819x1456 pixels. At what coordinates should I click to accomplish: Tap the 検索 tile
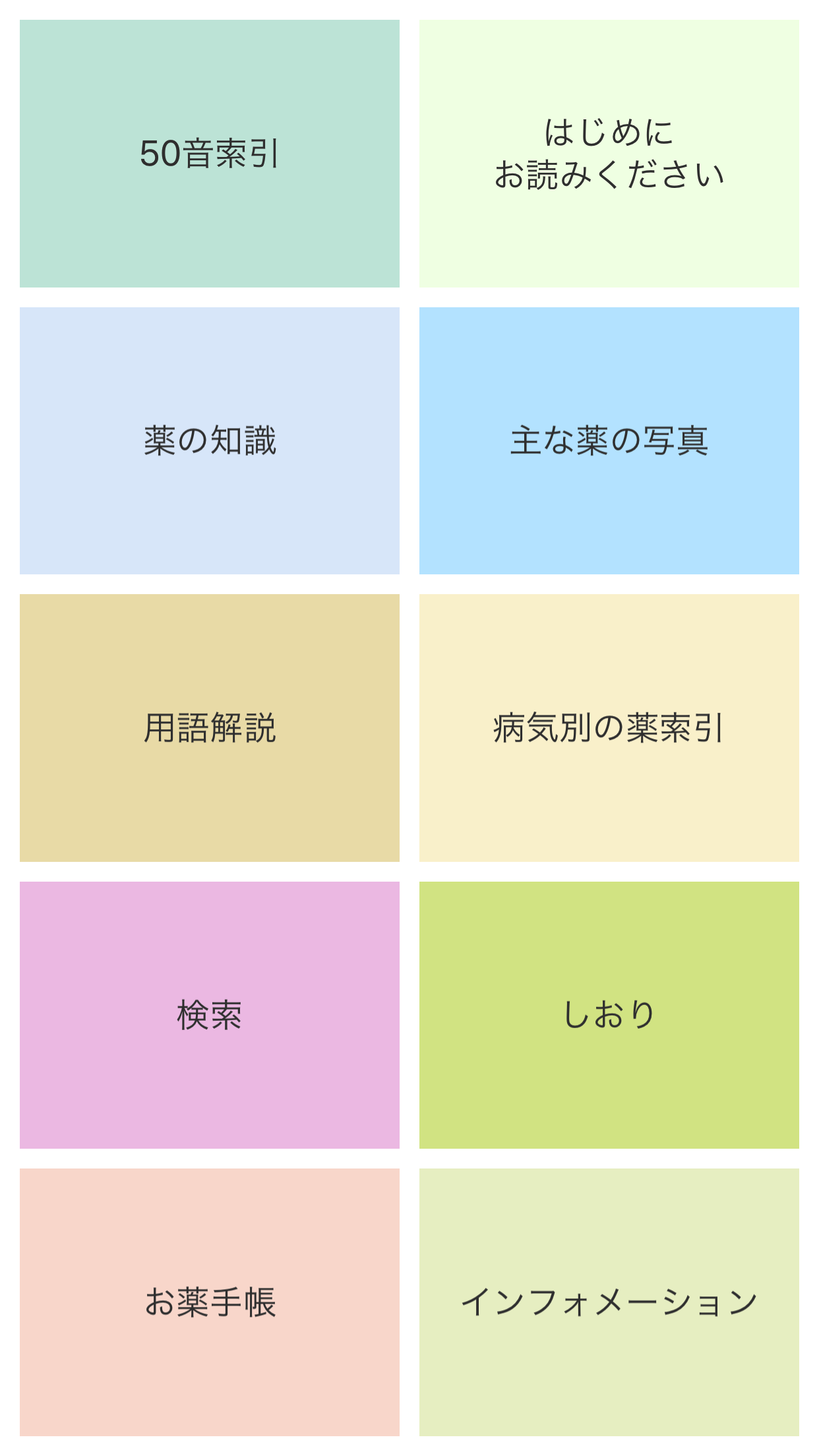point(210,1015)
